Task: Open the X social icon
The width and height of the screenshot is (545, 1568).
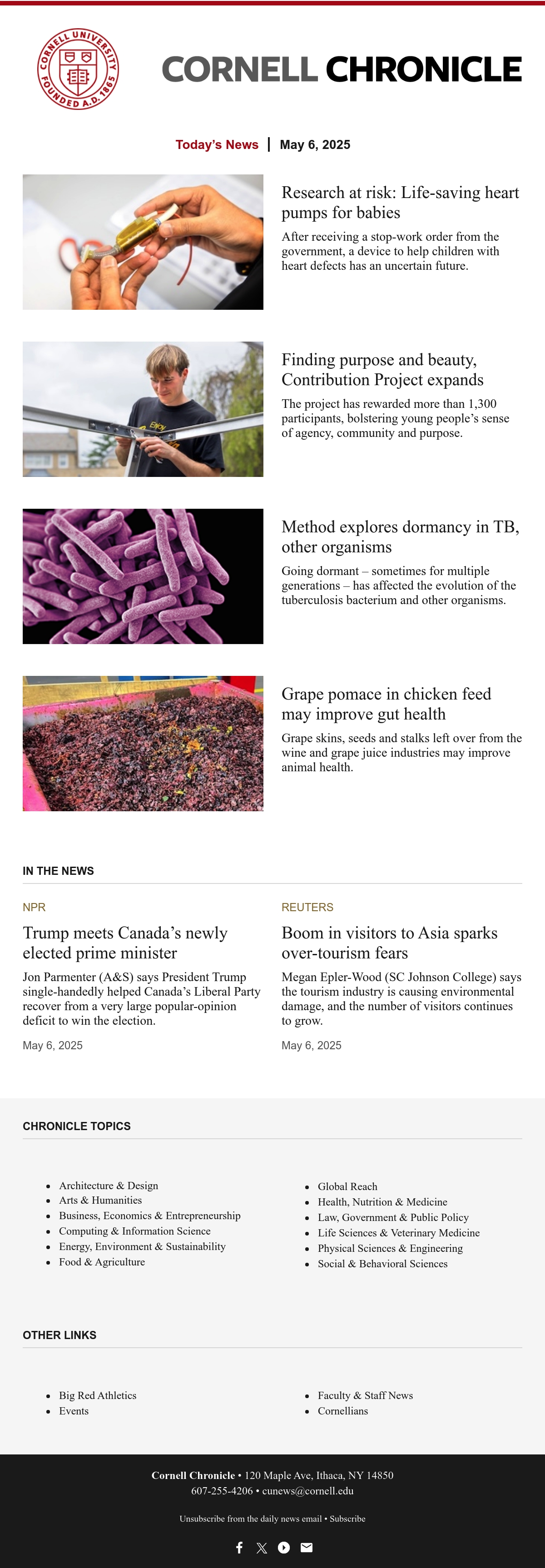Action: tap(262, 1547)
